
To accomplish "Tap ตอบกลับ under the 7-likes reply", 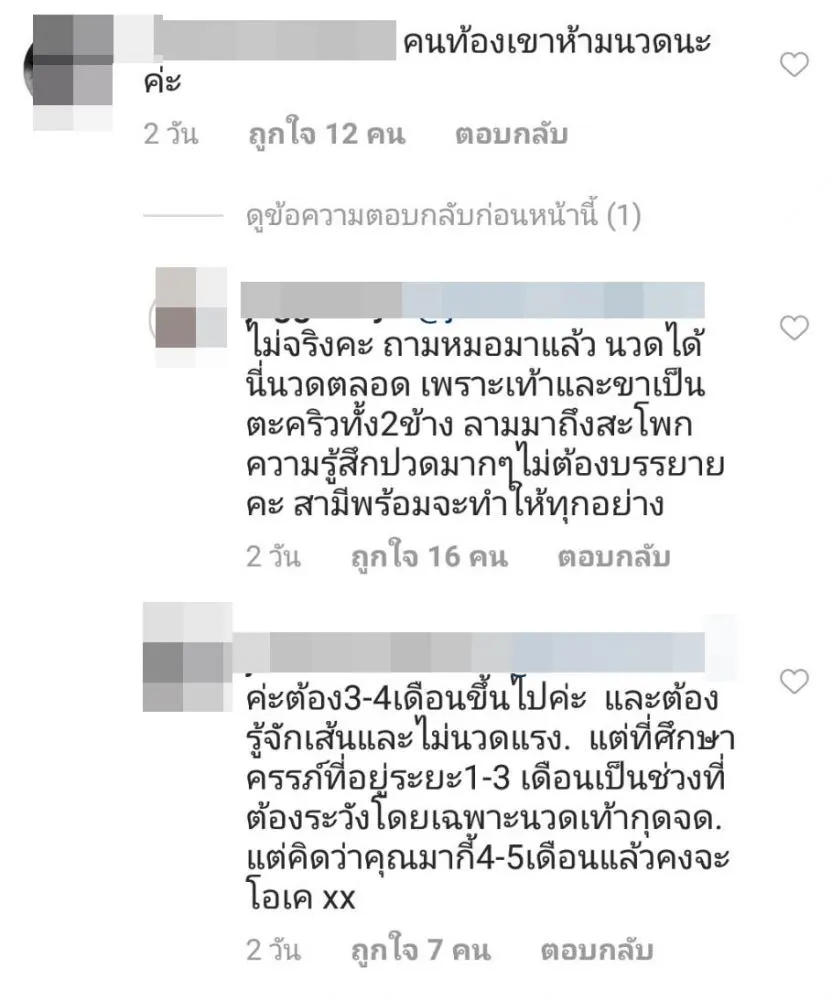I will 597,948.
